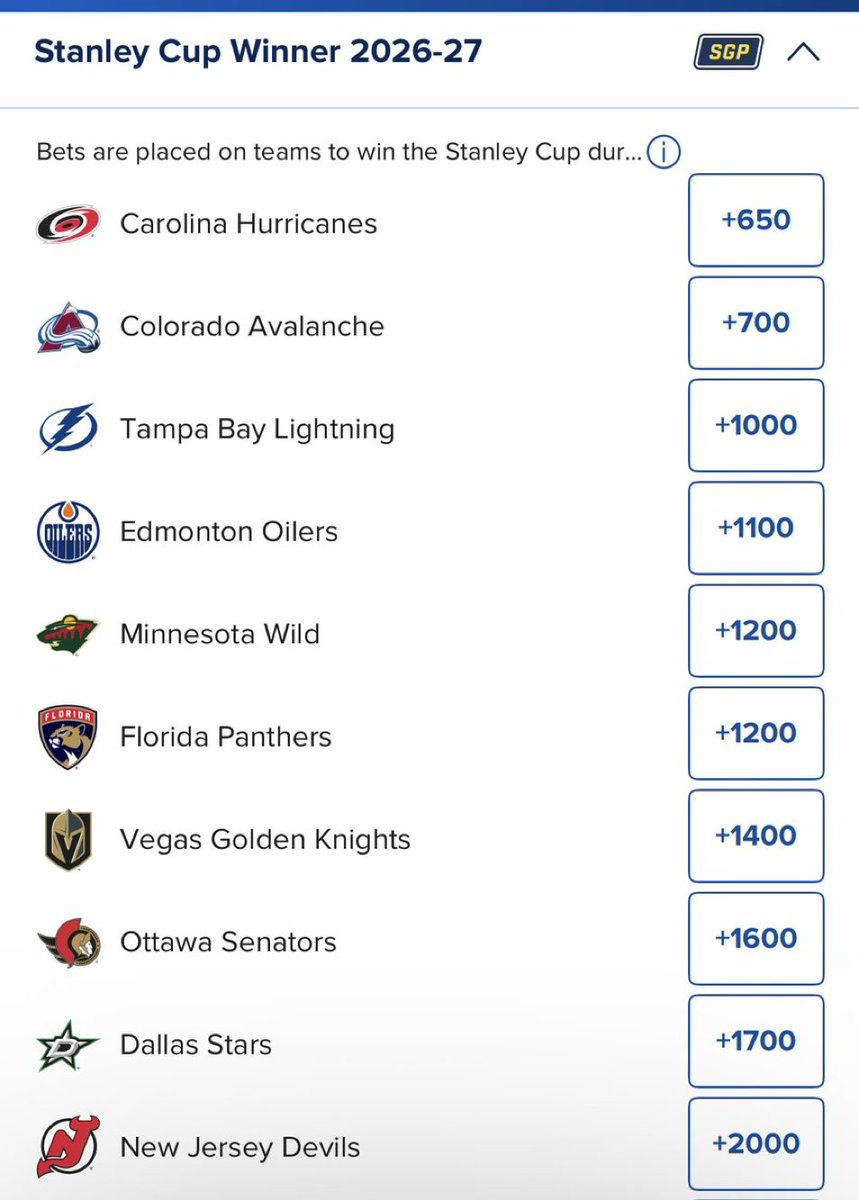Screen dimensions: 859x1200
Task: Select Vegas Golden Knights +1400 odds
Action: pyautogui.click(x=756, y=836)
